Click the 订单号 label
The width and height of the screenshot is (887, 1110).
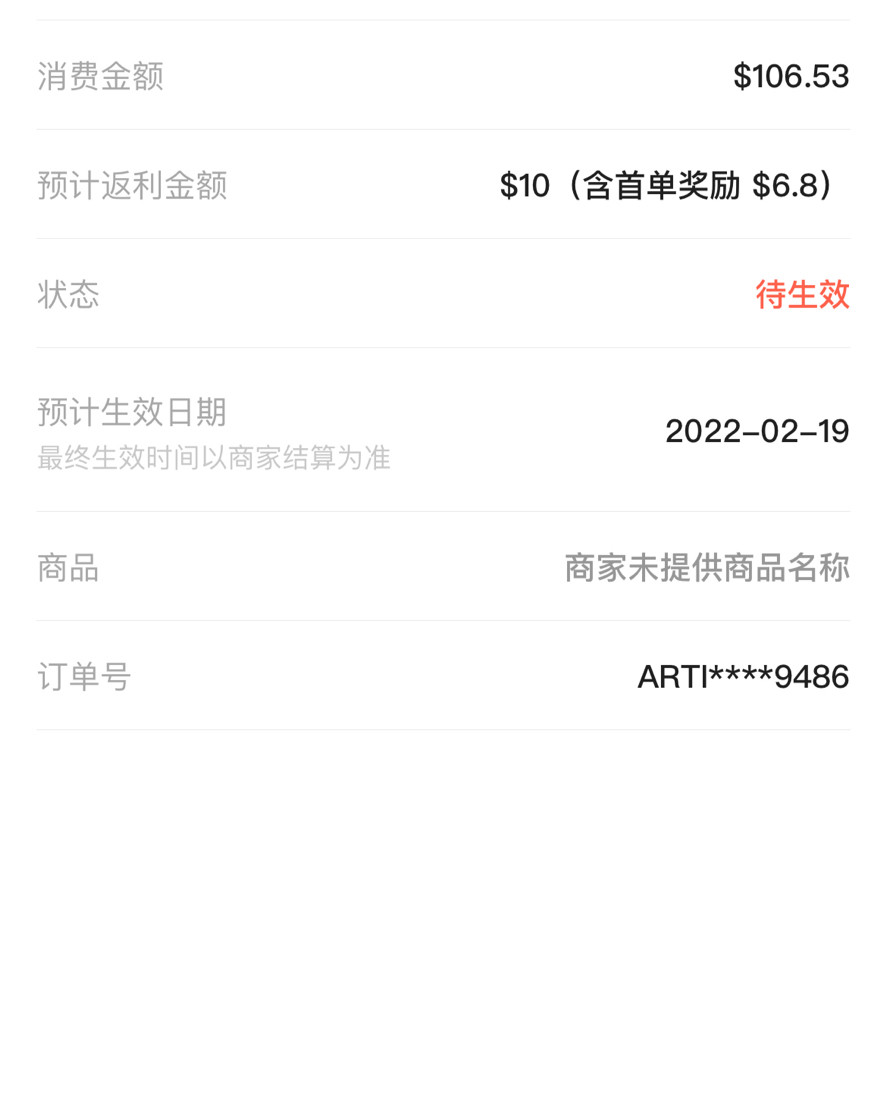click(83, 677)
